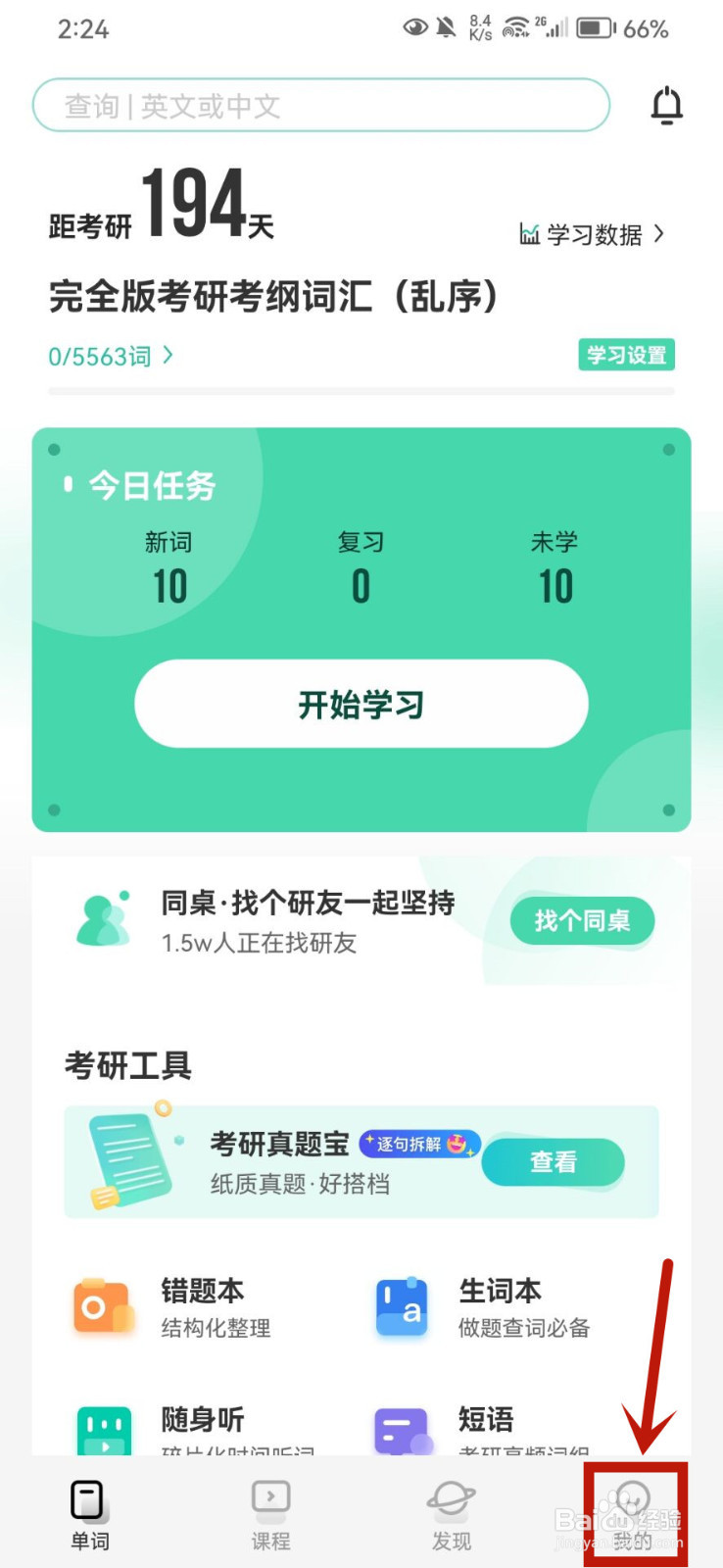Click the learning progress bar under 0/5563词
Screen dimensions: 723x1568
360,389
